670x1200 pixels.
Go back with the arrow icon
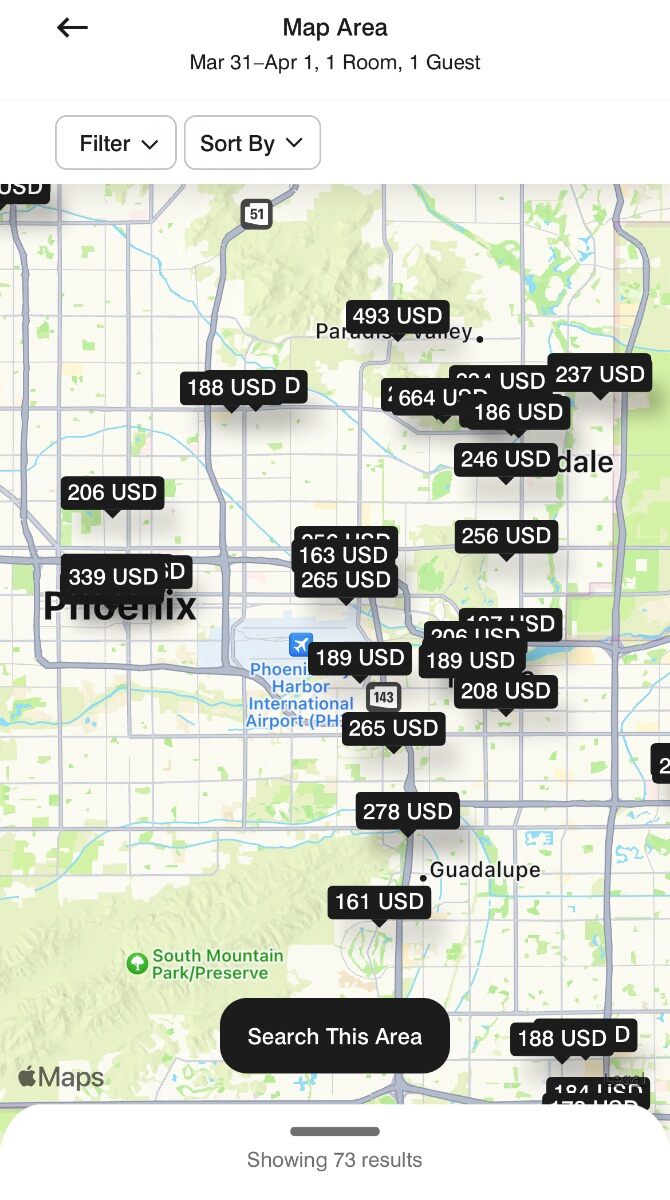pyautogui.click(x=72, y=28)
